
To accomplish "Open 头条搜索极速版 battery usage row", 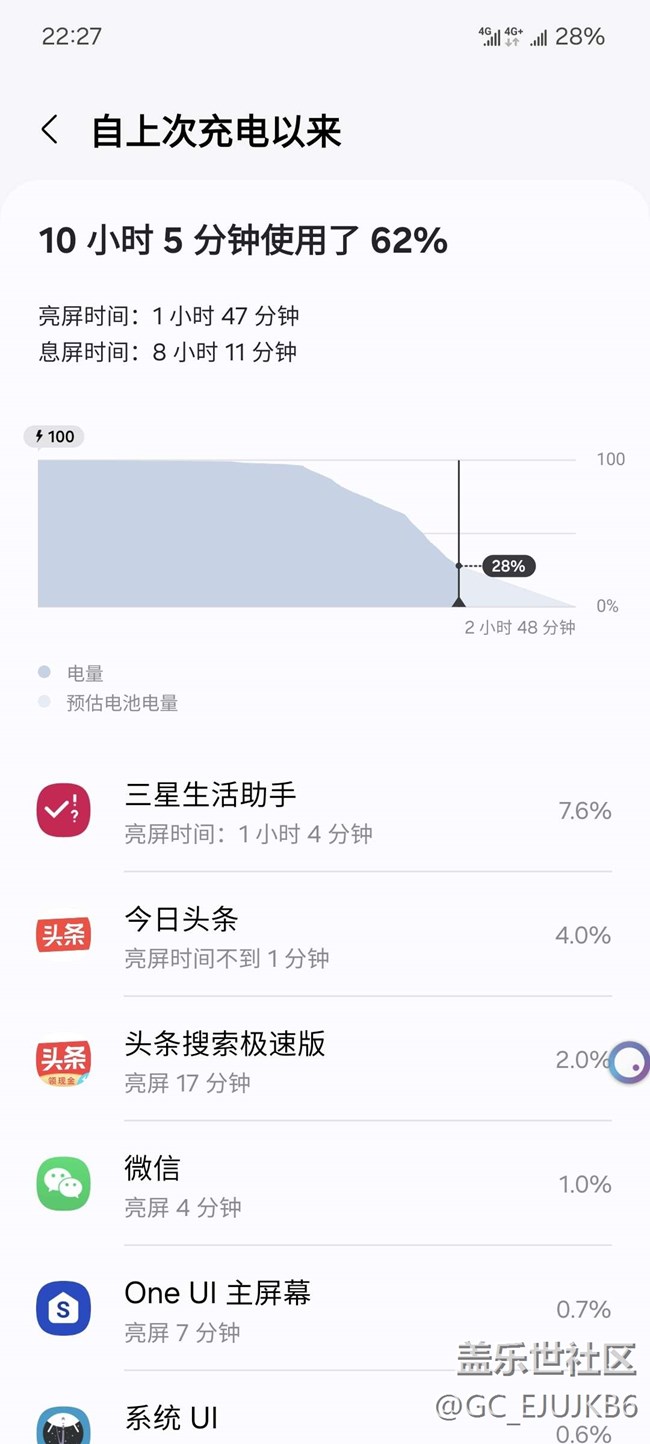I will click(325, 1059).
